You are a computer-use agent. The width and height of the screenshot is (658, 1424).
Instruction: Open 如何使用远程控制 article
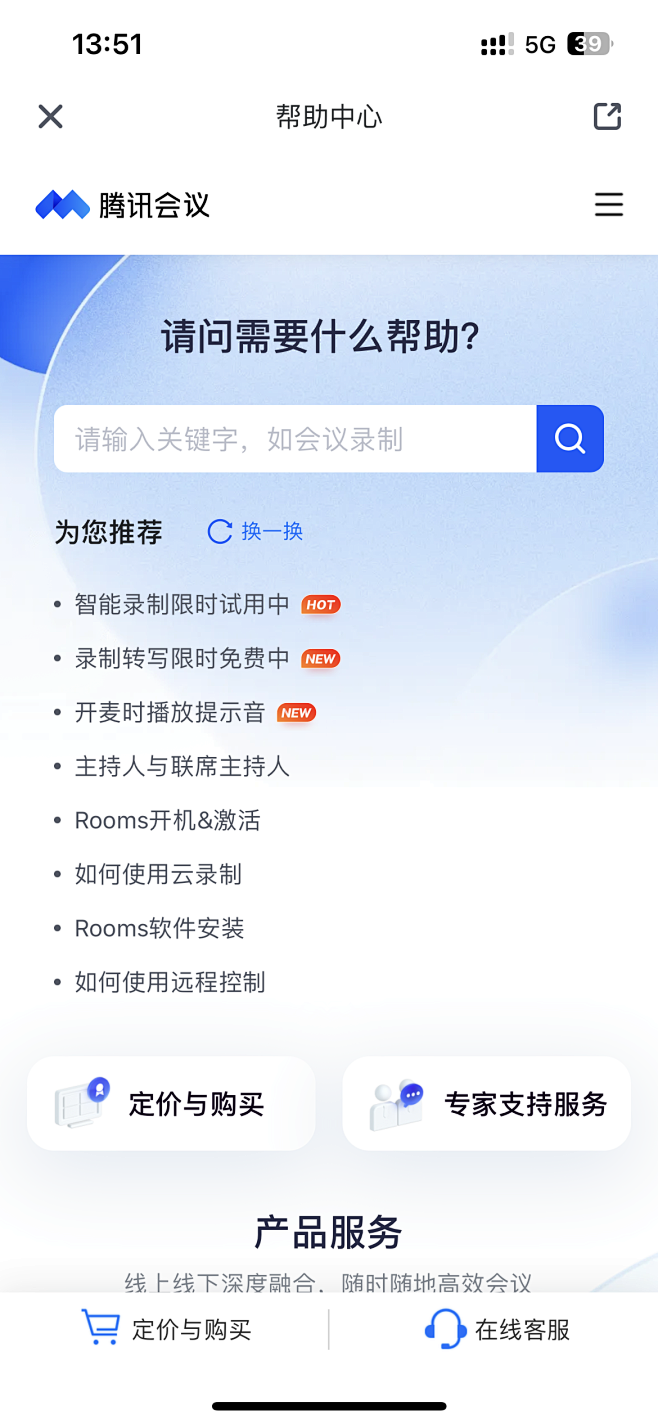(170, 982)
